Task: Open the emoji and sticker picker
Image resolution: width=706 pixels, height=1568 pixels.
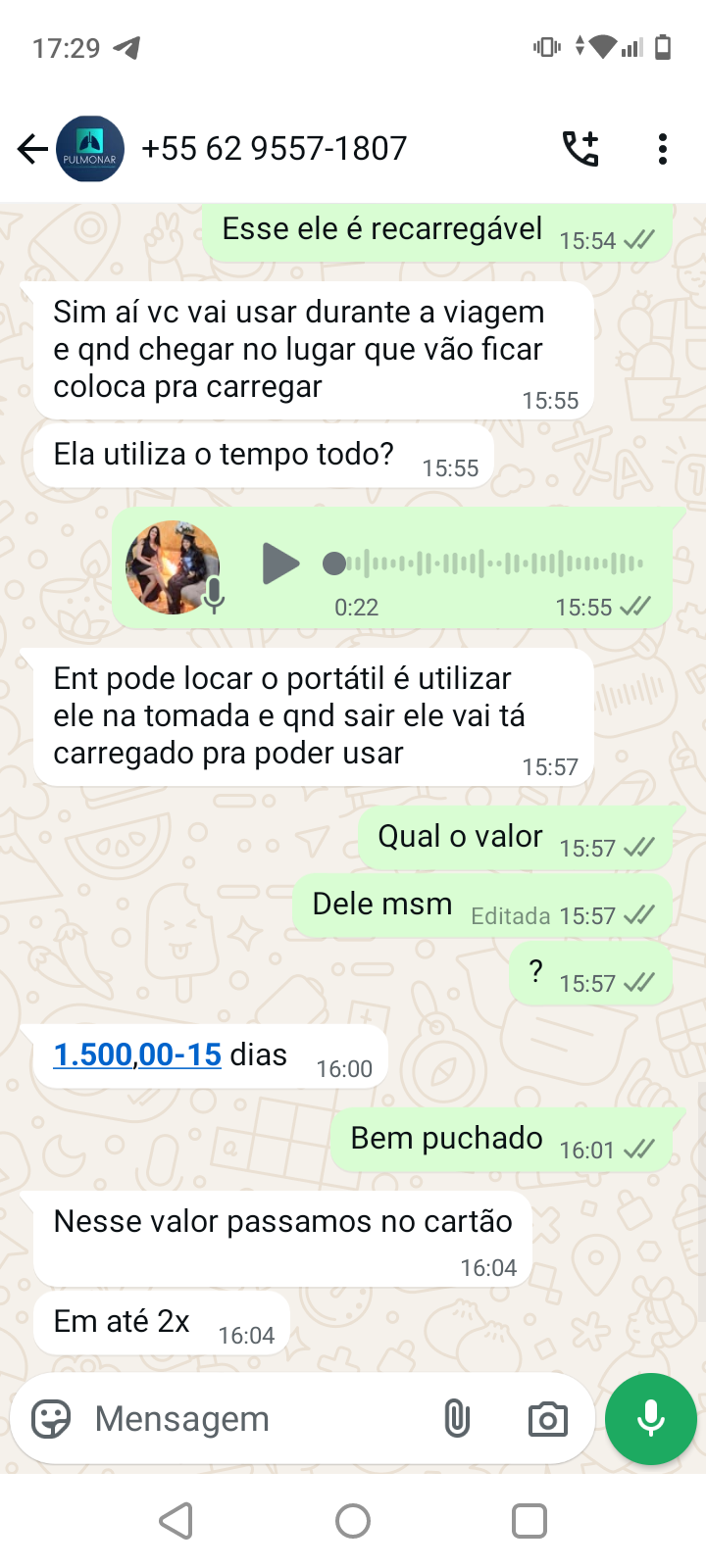Action: [x=51, y=1418]
